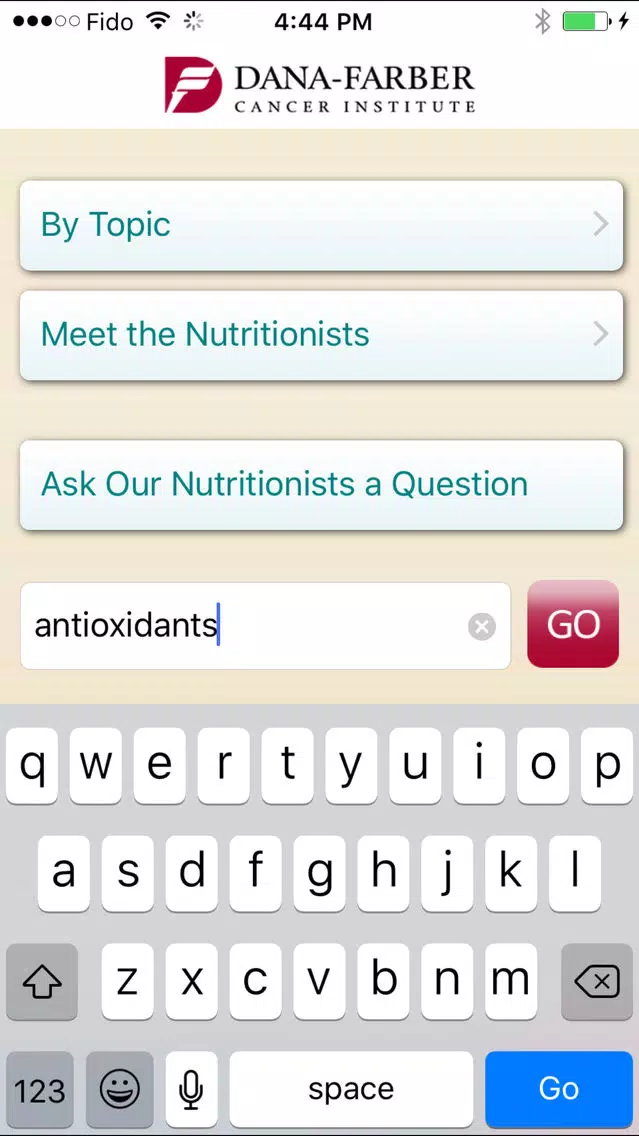Start dictation with the microphone key
The width and height of the screenshot is (639, 1136).
click(x=191, y=1089)
